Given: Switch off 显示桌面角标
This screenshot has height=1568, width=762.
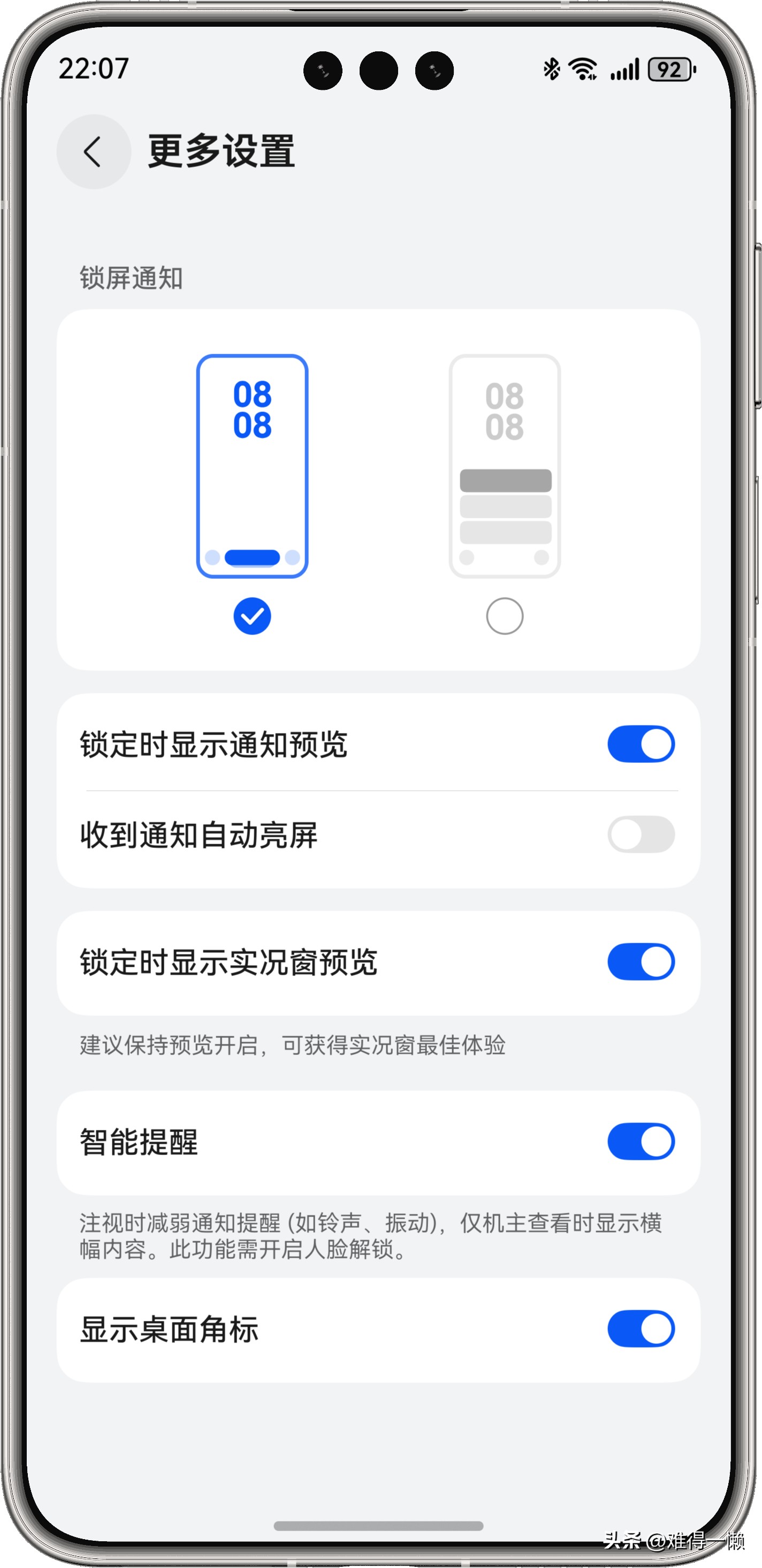Looking at the screenshot, I should pos(641,1329).
